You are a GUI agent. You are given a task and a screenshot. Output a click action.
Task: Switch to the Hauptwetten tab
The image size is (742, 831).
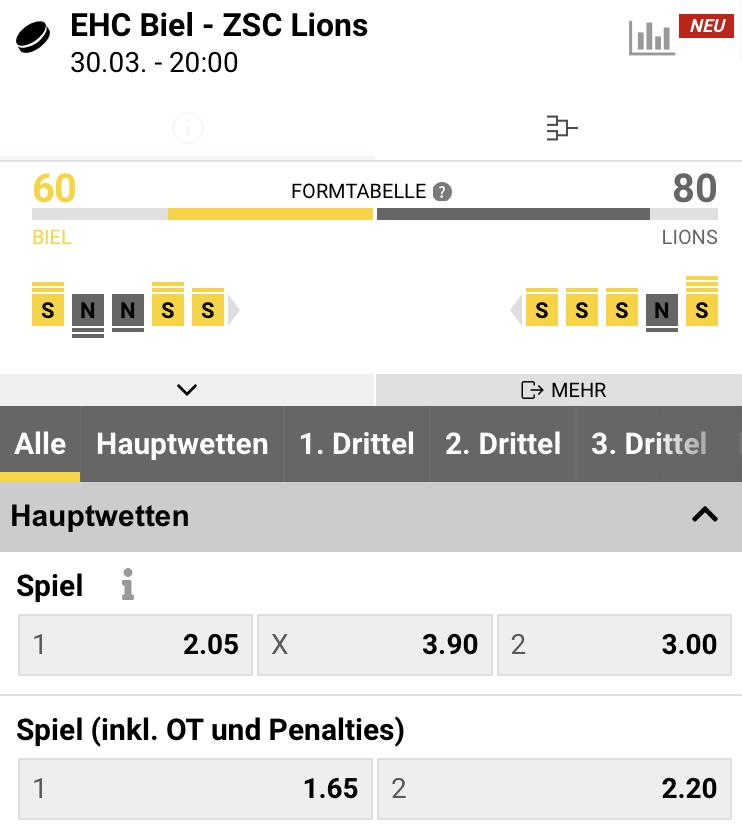[182, 444]
